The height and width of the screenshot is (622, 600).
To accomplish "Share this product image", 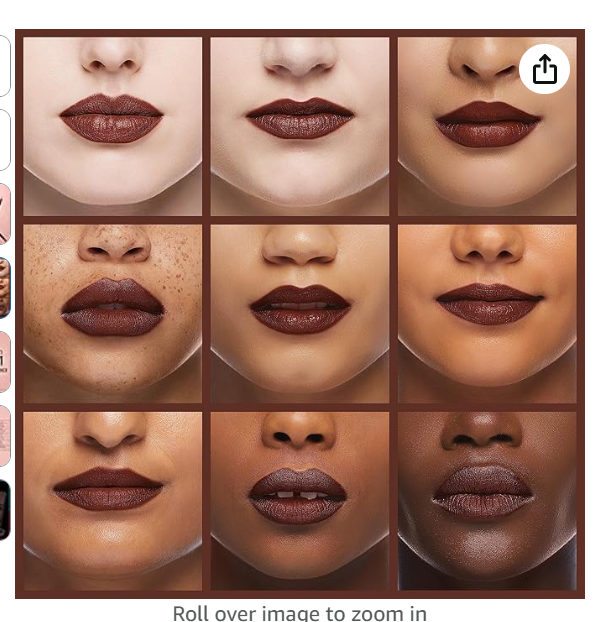I will click(544, 69).
